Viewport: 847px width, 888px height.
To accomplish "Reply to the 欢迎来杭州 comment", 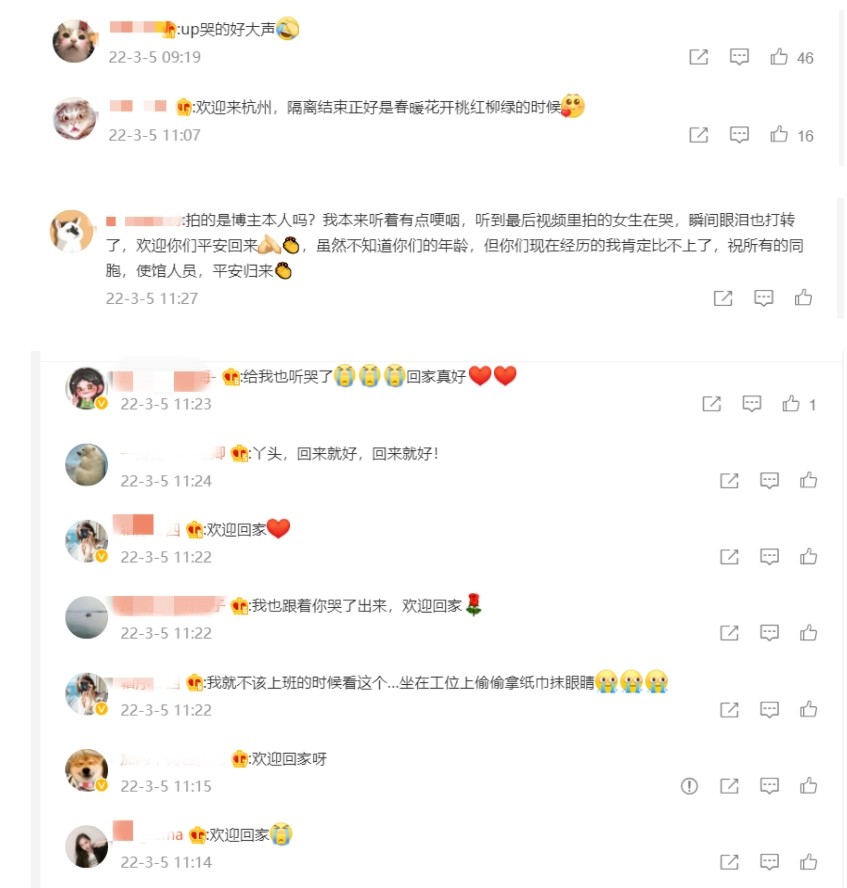I will (739, 134).
